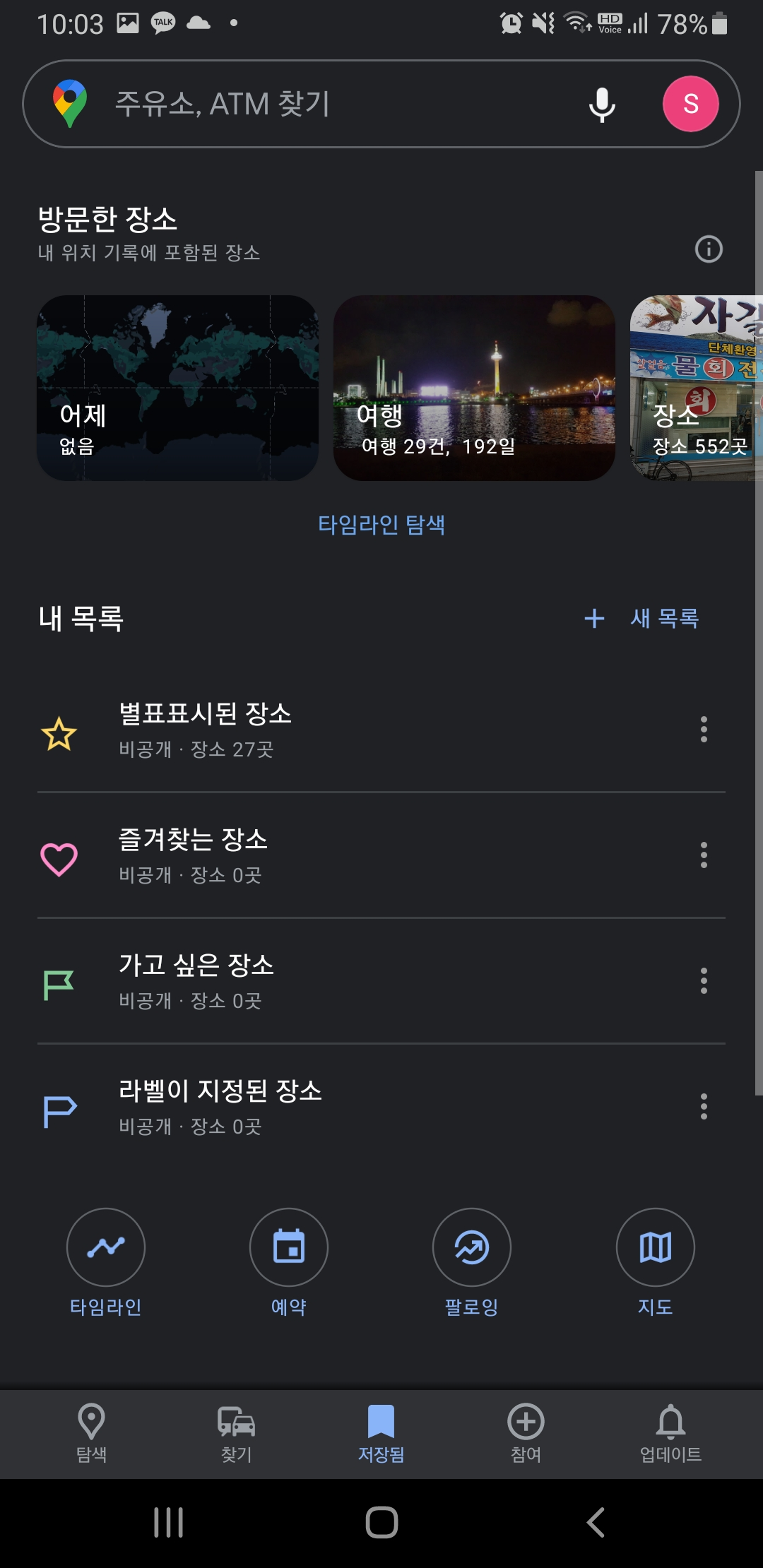Open info icon for 방문한 장소
Viewport: 763px width, 1568px height.
coord(709,249)
